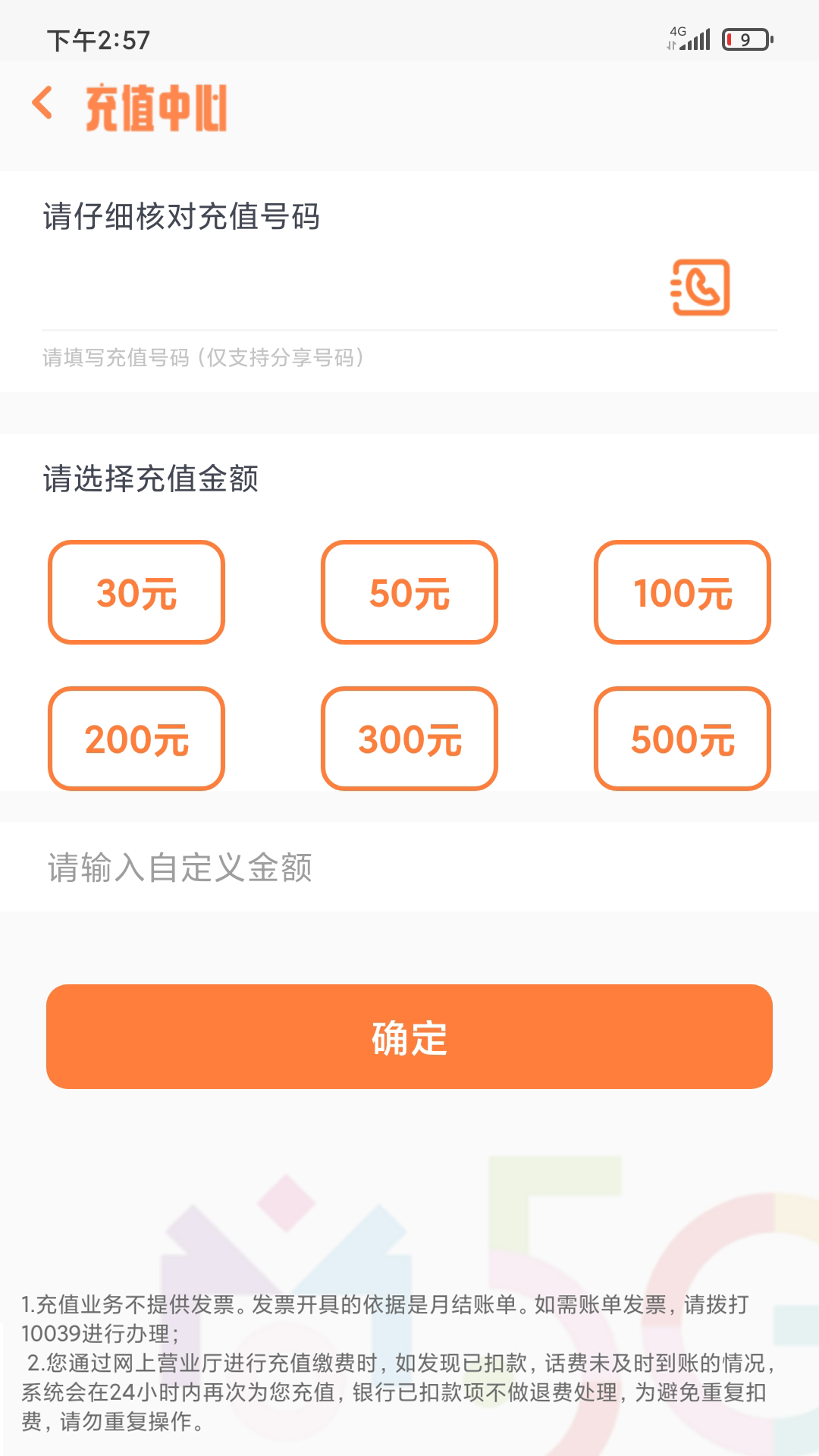The height and width of the screenshot is (1456, 819).
Task: Pick the 500元 recharge amount
Action: pos(682,739)
